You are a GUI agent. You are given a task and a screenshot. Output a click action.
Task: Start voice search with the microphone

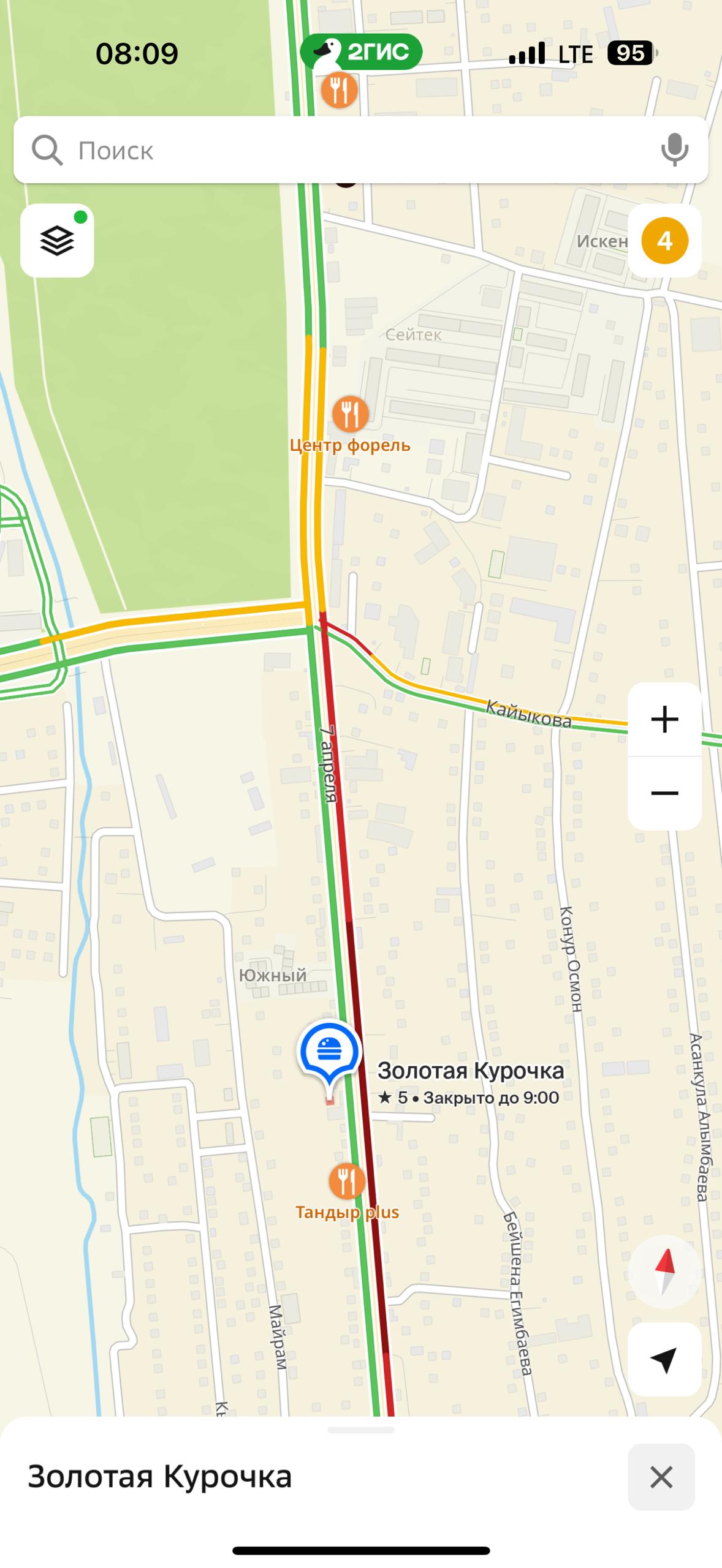point(674,149)
